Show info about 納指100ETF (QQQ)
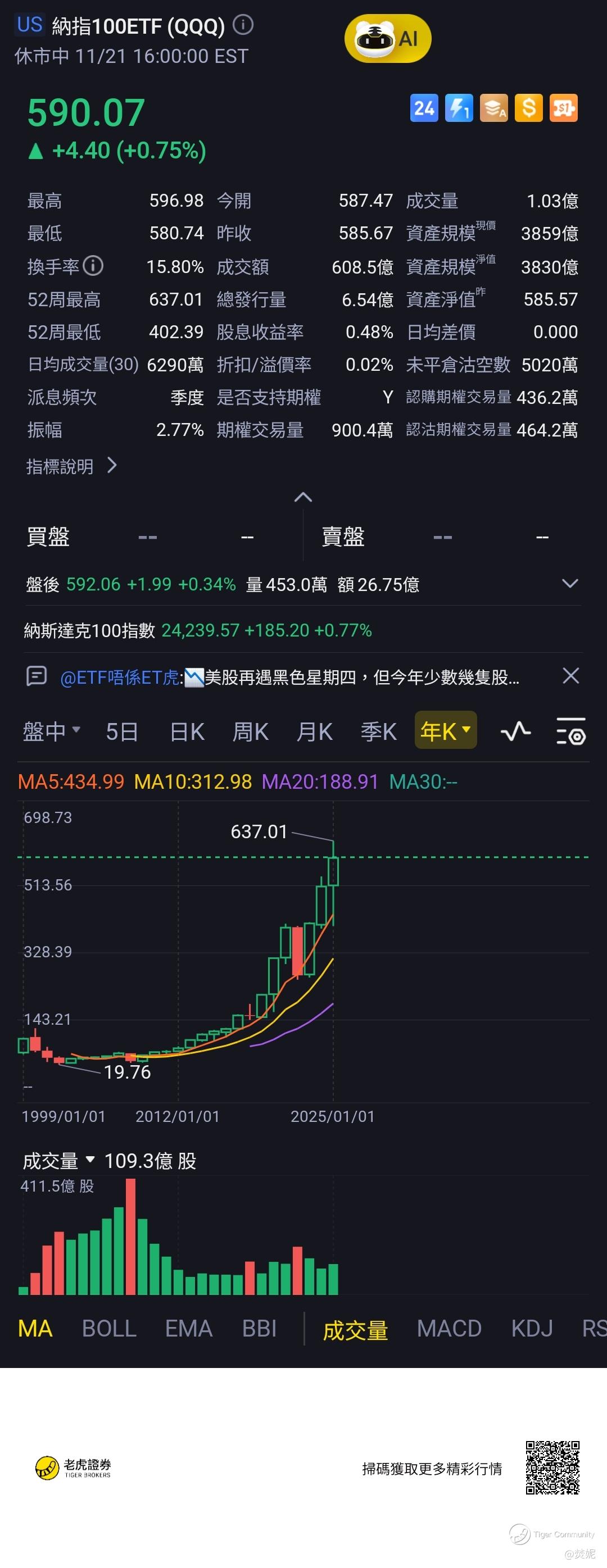607x1568 pixels. coord(243,25)
